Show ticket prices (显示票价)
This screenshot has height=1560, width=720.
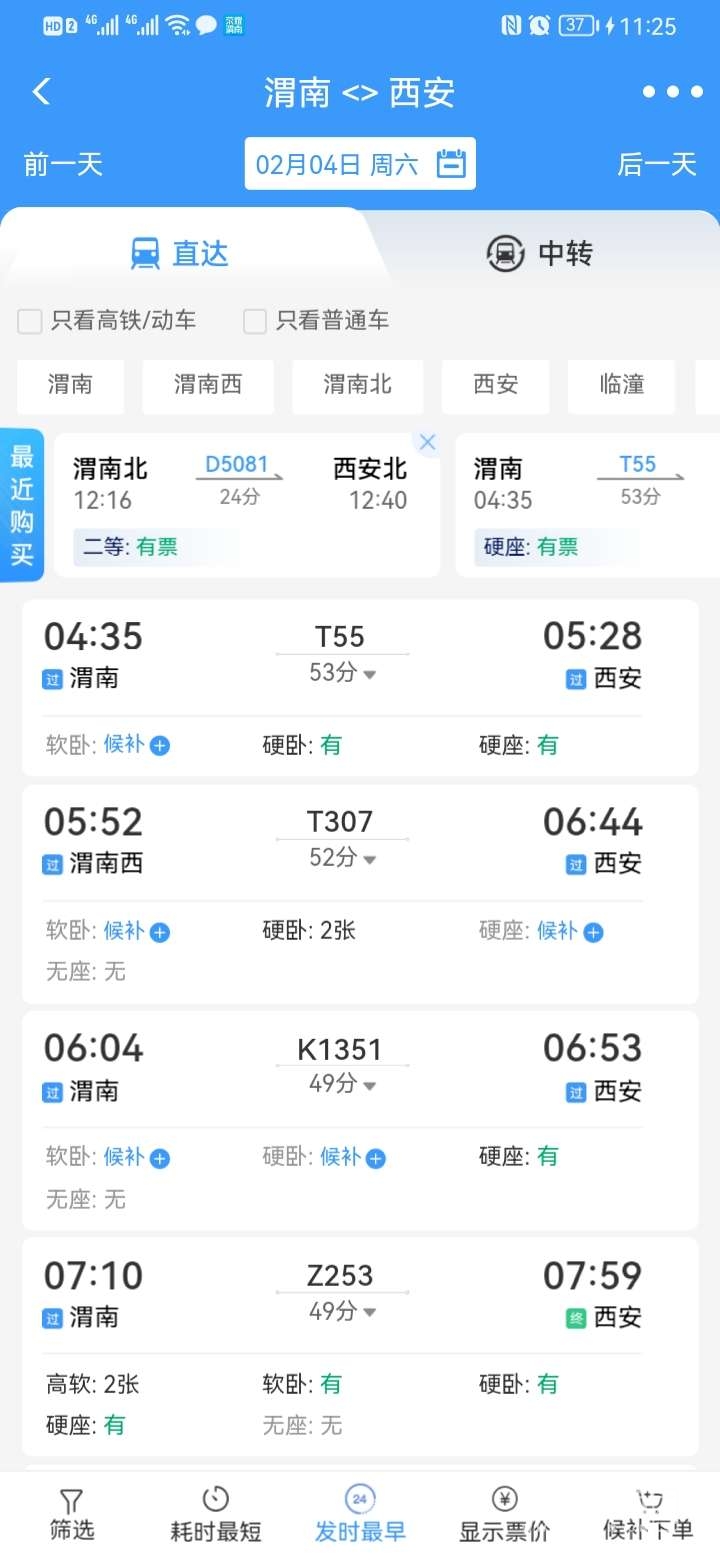point(504,1515)
